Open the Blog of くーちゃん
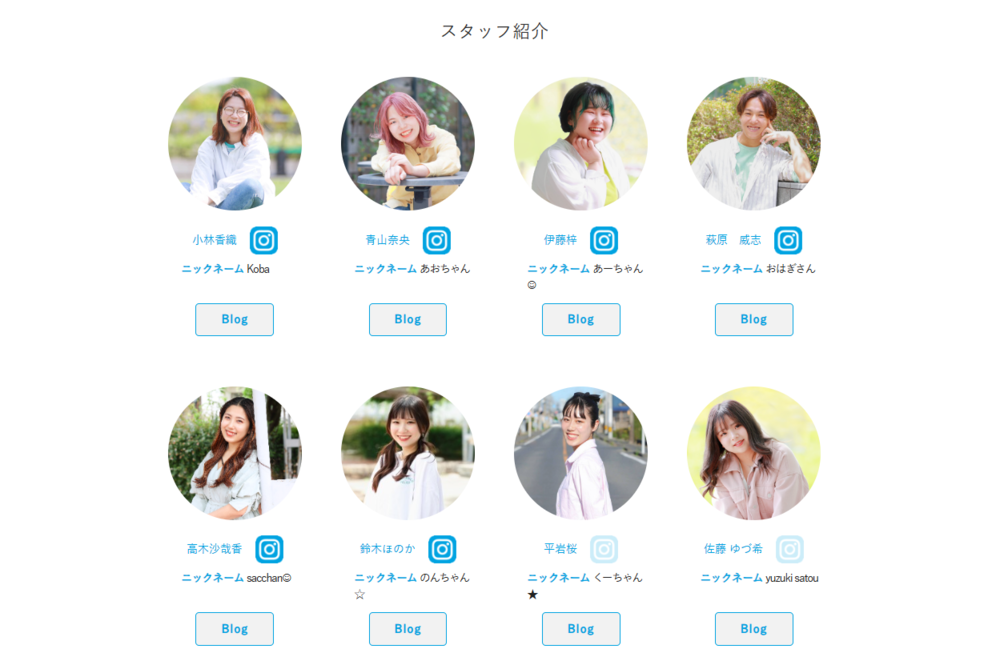The height and width of the screenshot is (665, 1000). (x=580, y=629)
